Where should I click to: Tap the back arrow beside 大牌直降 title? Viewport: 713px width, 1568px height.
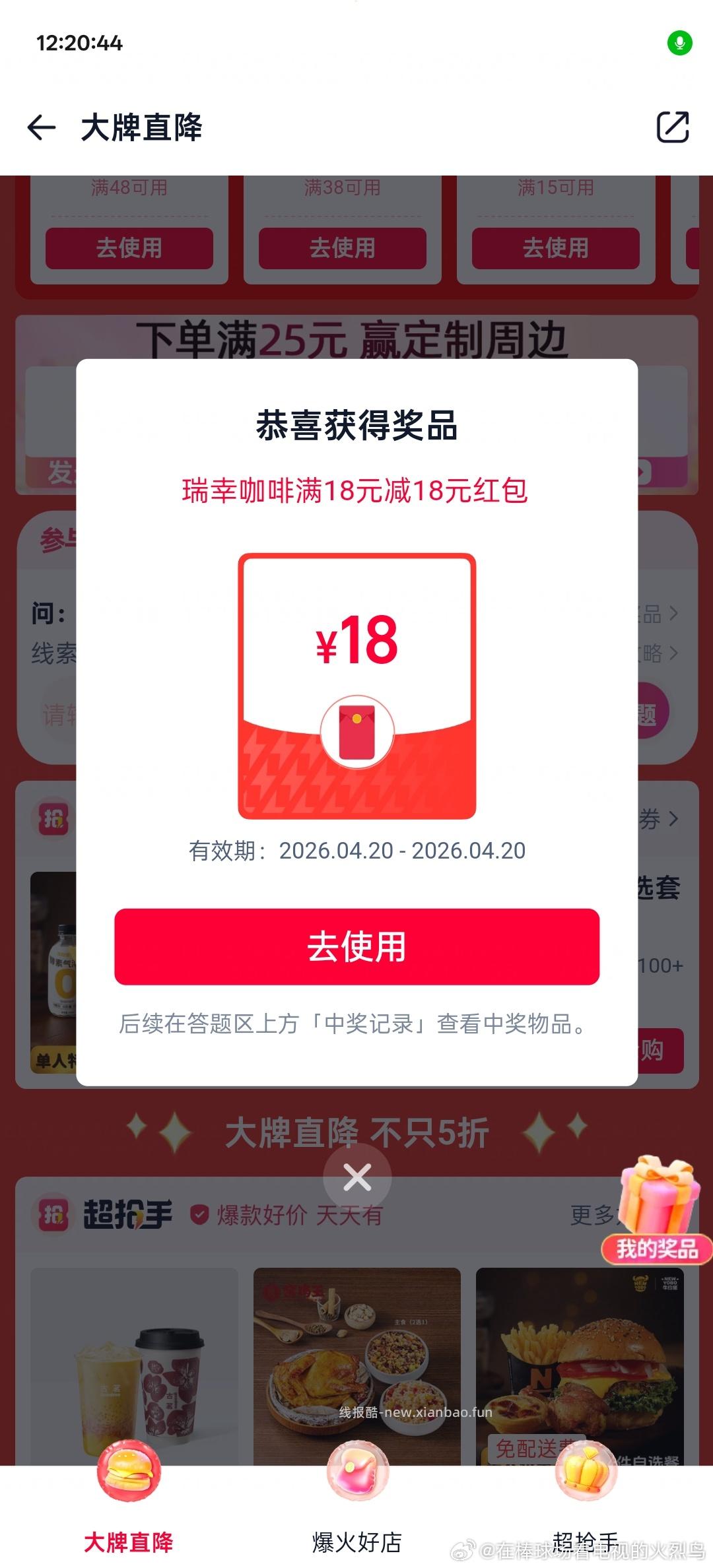[x=42, y=128]
